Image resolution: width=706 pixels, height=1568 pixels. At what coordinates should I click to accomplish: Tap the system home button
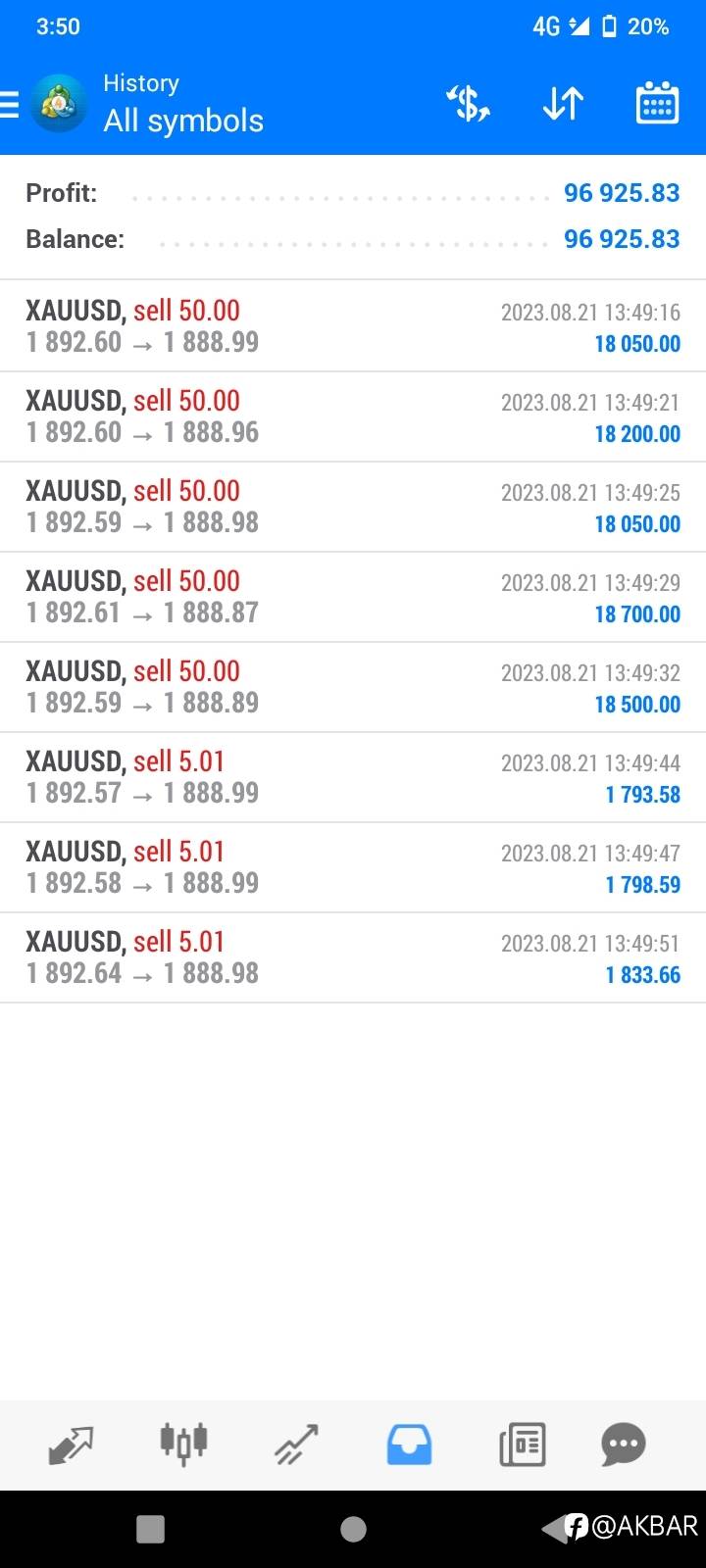click(x=353, y=1529)
